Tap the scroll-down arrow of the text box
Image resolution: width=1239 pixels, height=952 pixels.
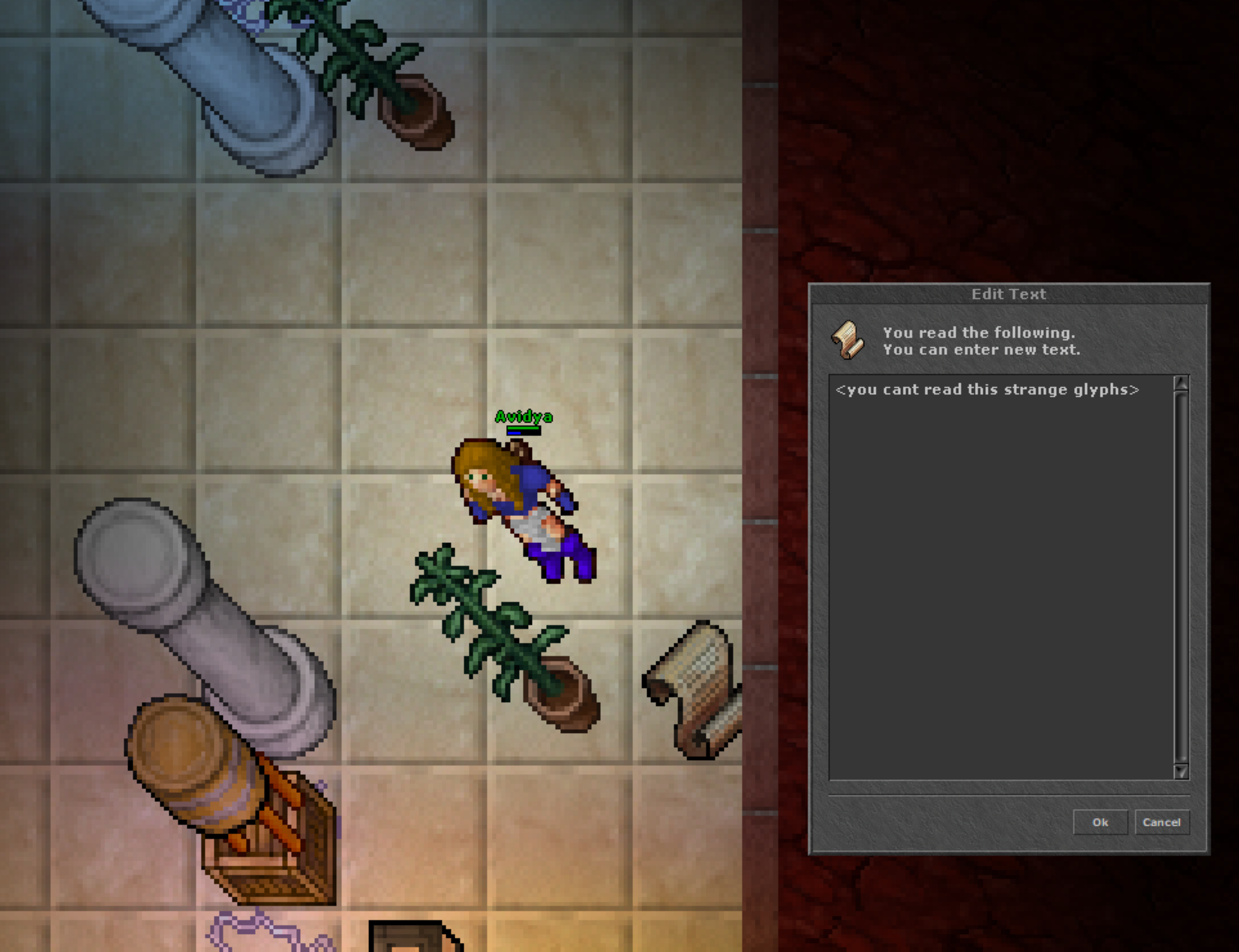click(x=1181, y=771)
